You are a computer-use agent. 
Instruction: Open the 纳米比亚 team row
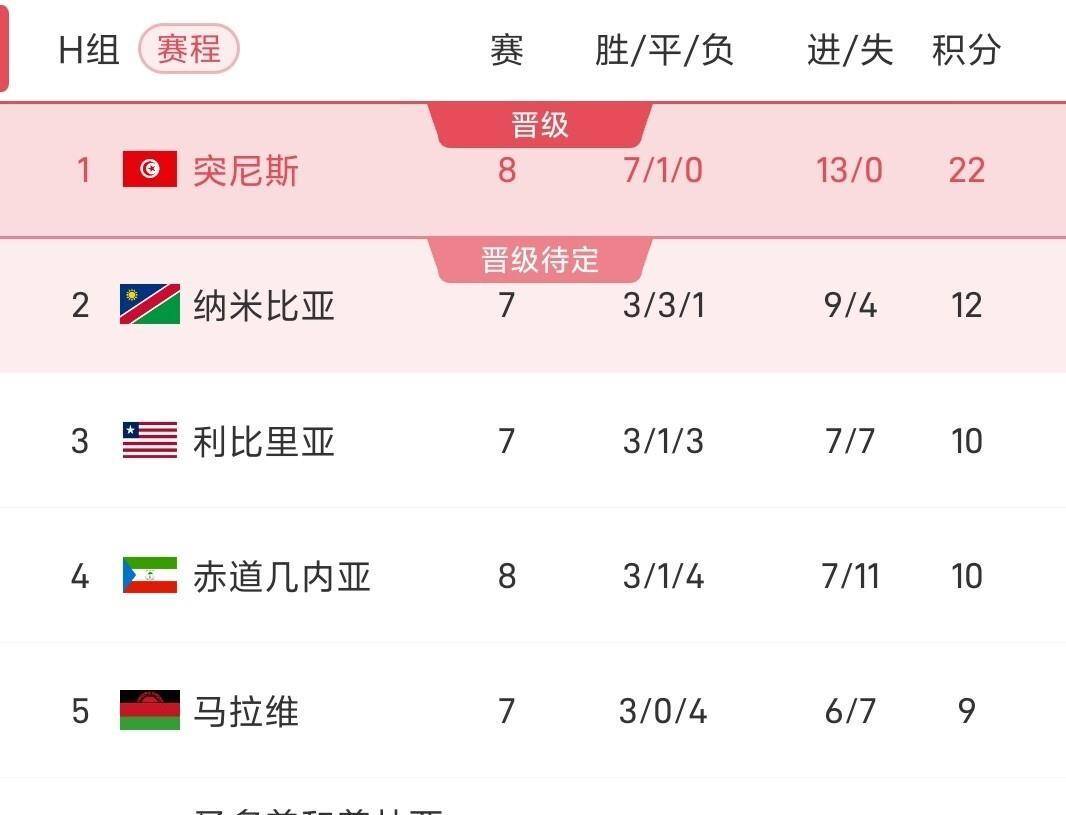(264, 305)
